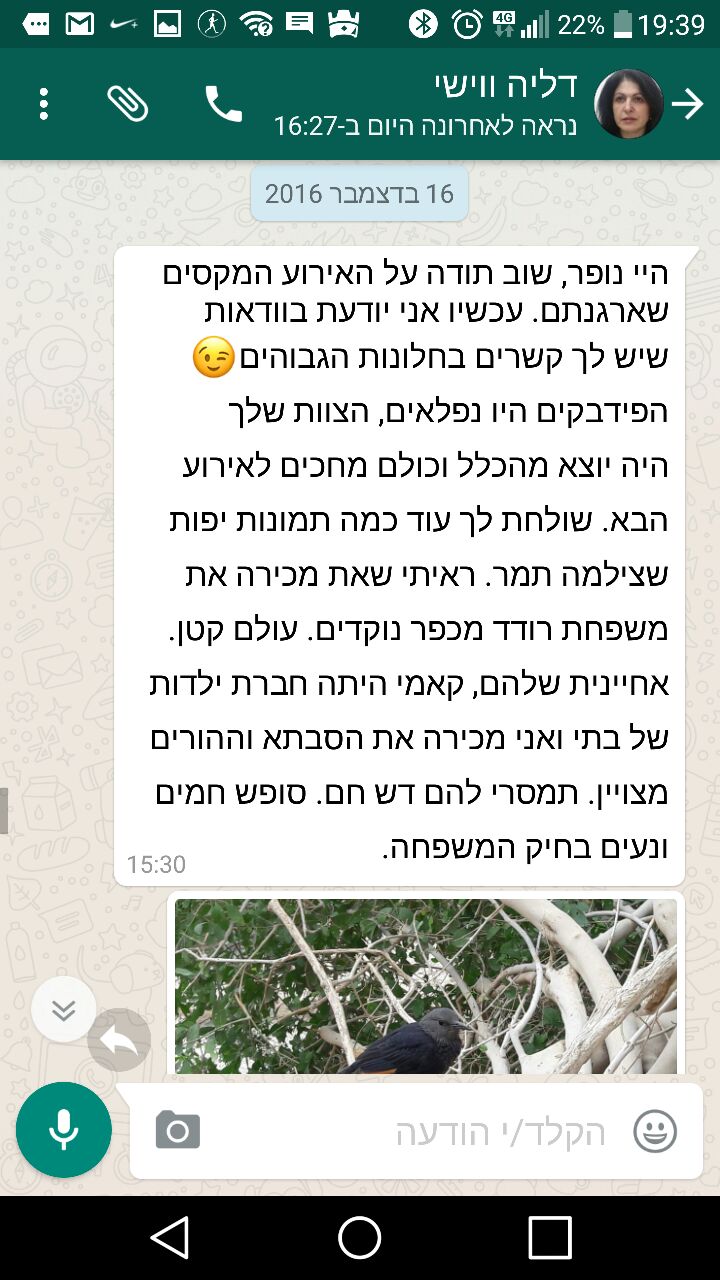
Task: Attach a file with the paperclip
Action: pos(128,104)
